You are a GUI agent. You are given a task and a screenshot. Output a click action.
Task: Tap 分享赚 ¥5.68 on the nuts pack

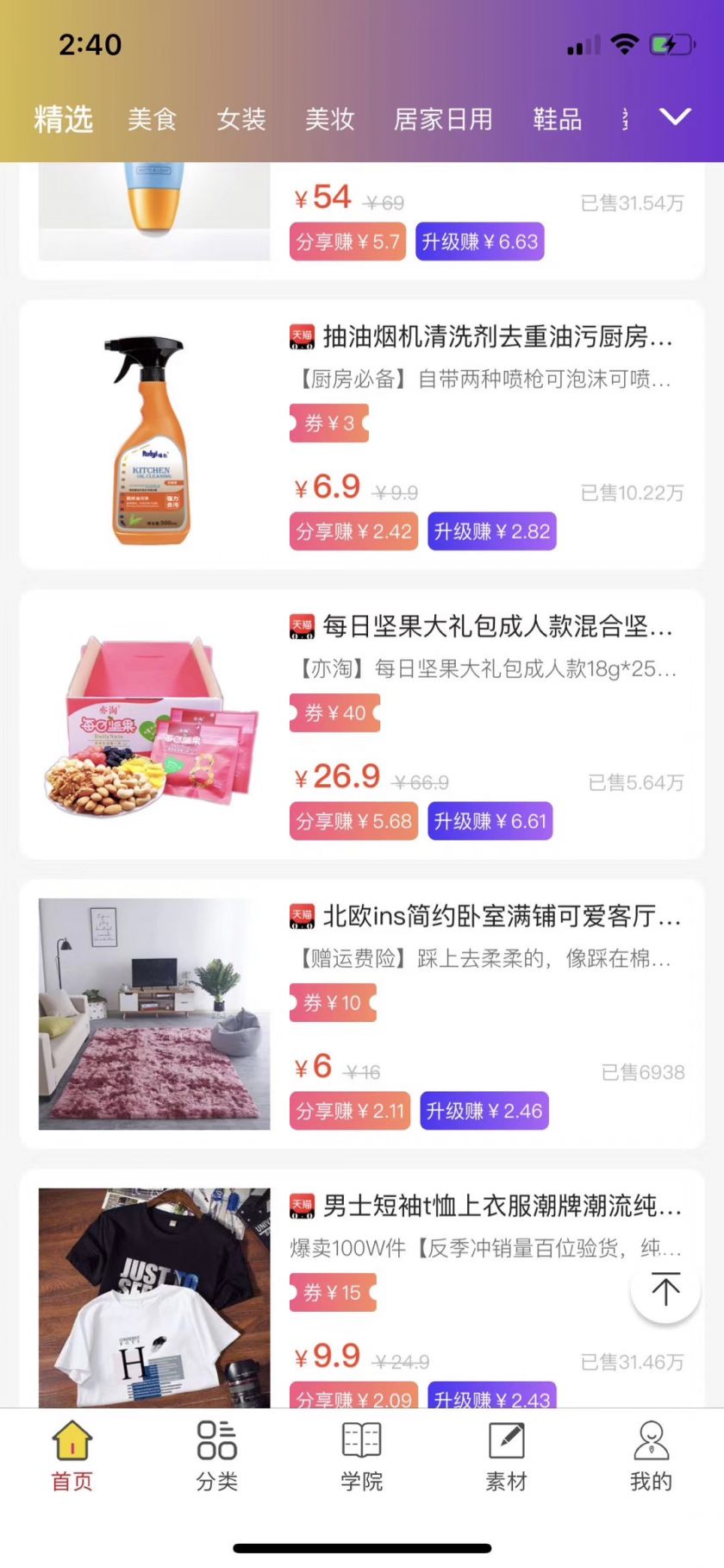coord(353,821)
